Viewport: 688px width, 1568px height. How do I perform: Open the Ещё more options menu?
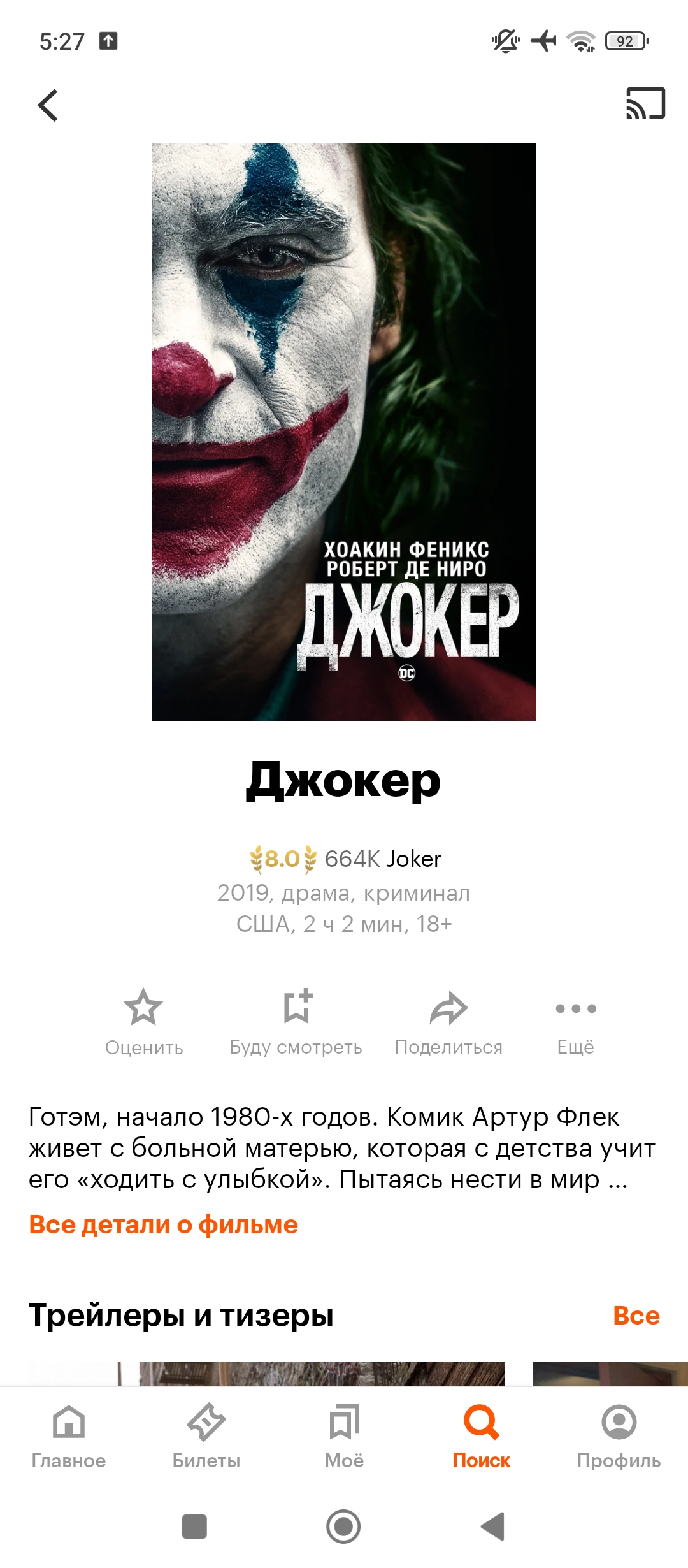pos(576,1022)
